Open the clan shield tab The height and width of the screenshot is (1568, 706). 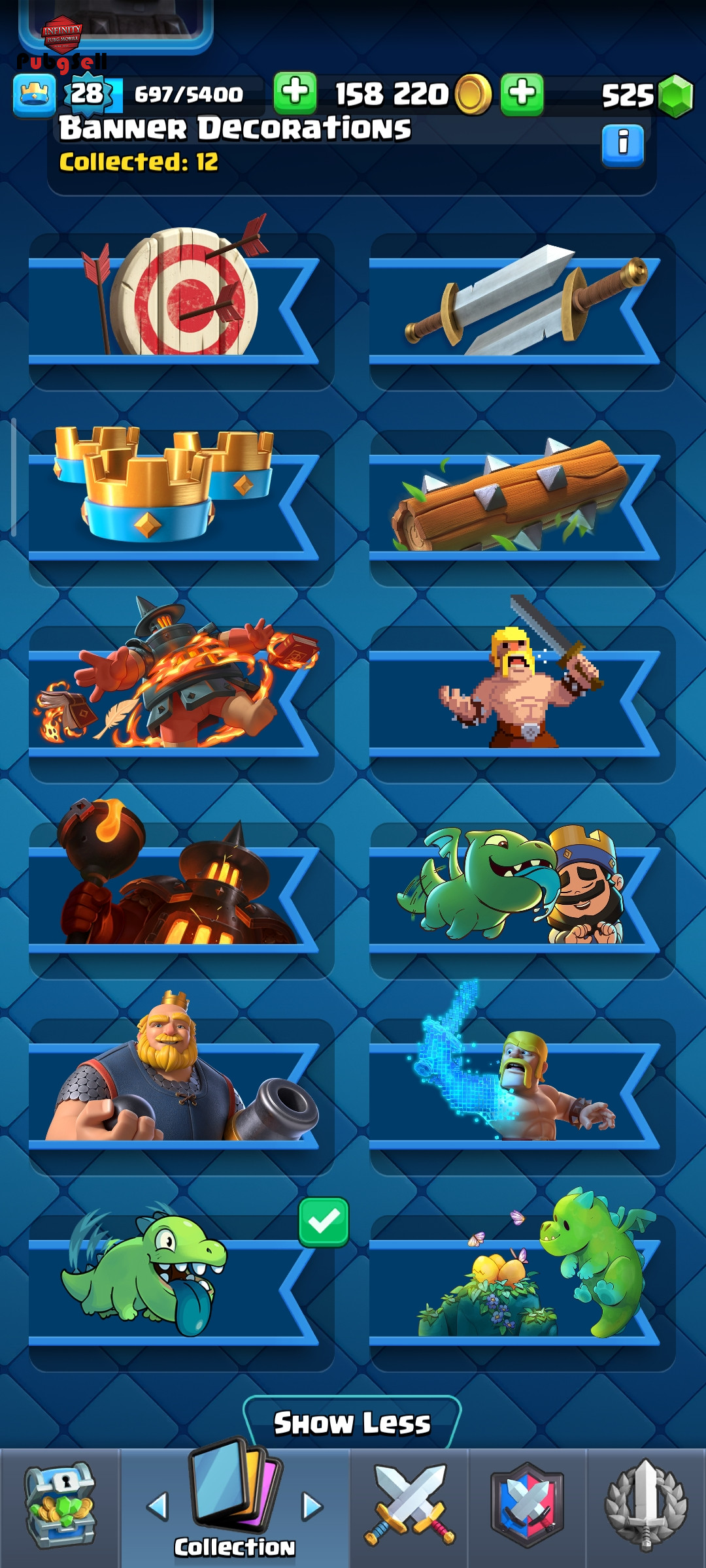tap(527, 1507)
